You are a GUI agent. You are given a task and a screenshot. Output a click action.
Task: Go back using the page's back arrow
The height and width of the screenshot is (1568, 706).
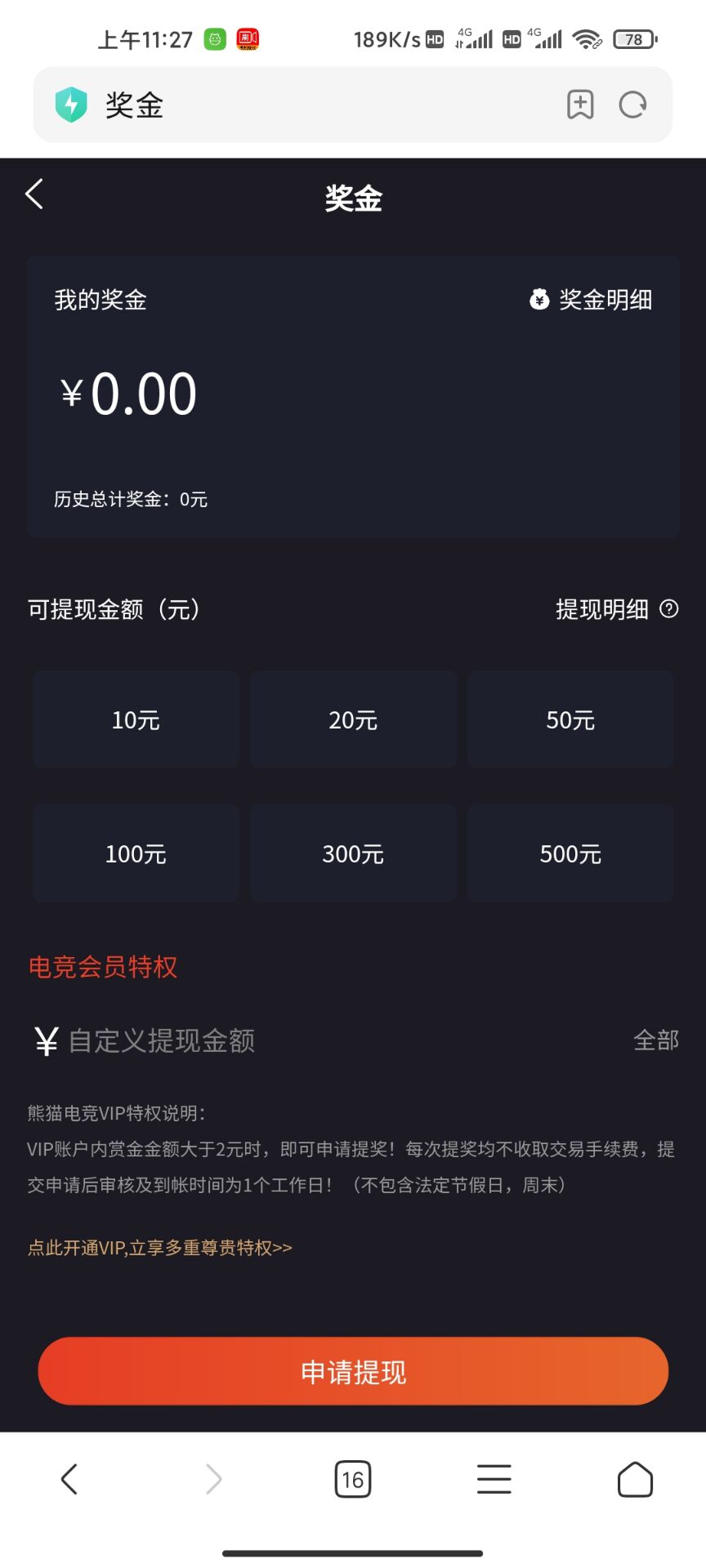click(x=34, y=194)
